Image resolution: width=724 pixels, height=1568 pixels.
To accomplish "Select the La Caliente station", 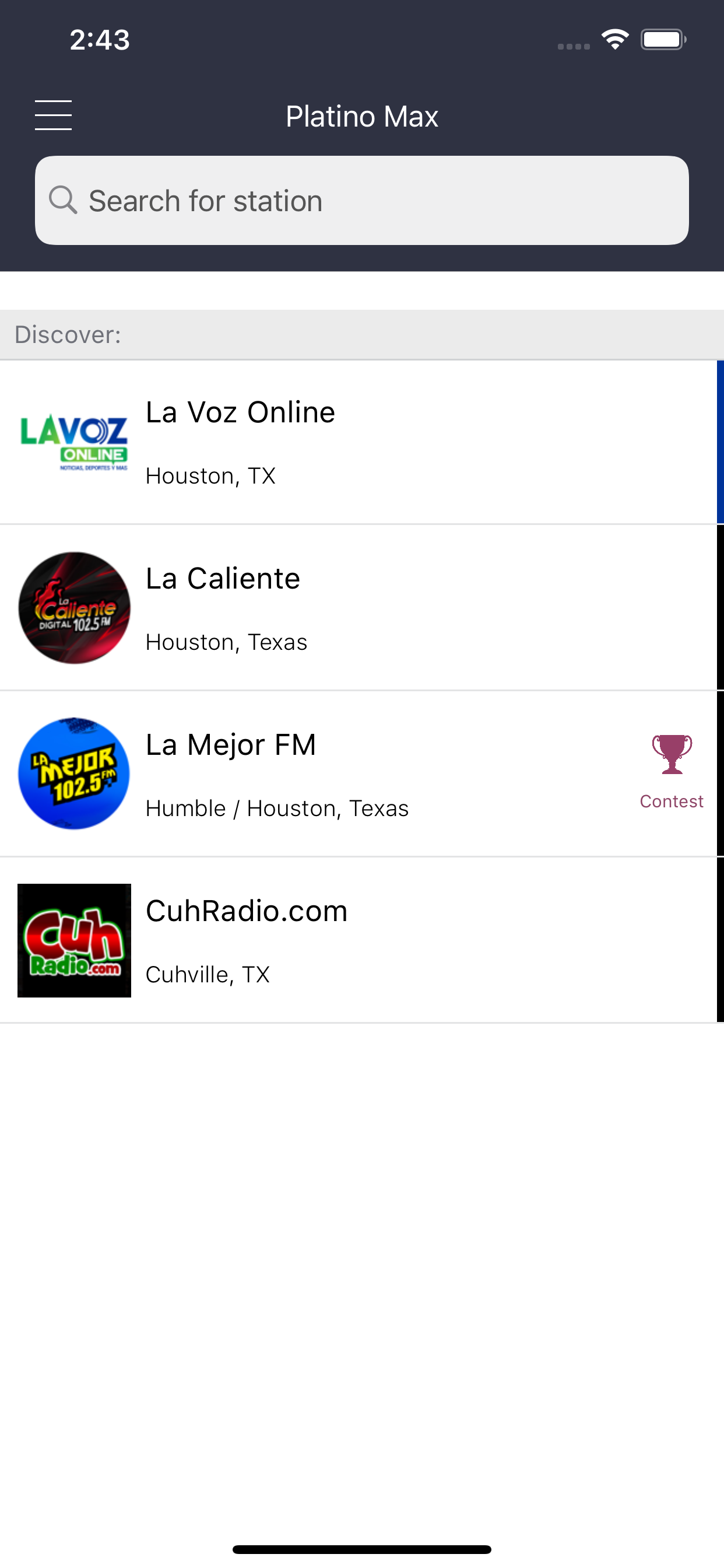I will click(x=359, y=607).
